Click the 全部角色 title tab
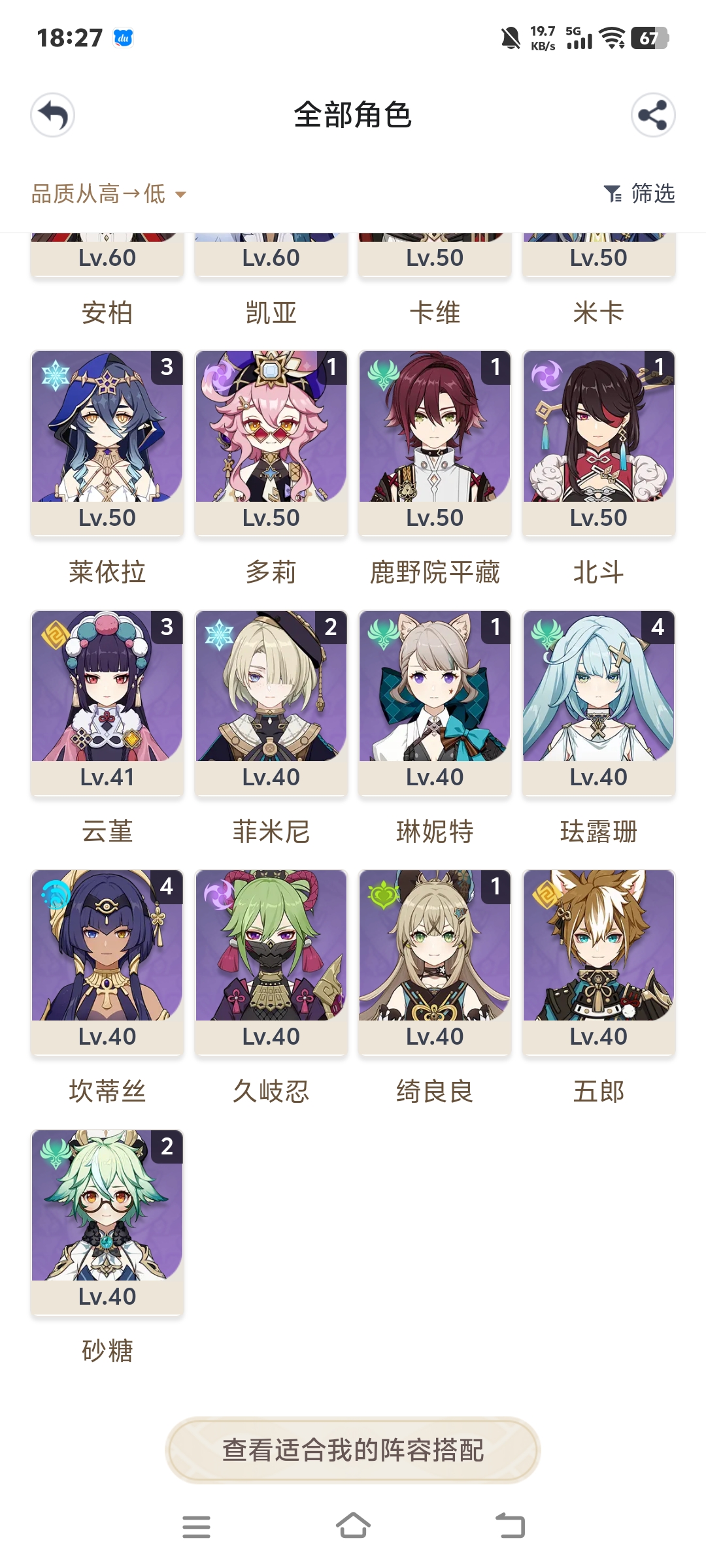The height and width of the screenshot is (1568, 706). click(x=353, y=115)
